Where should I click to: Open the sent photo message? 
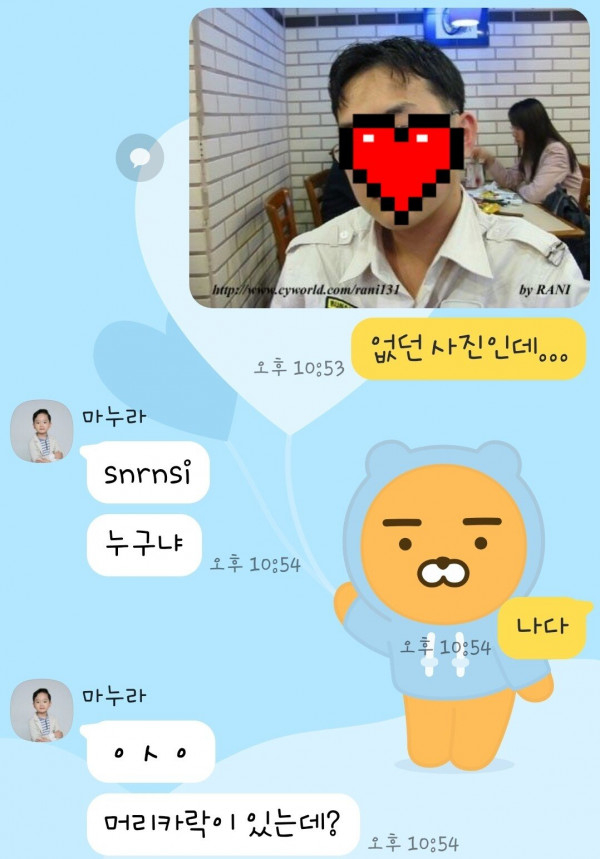[x=389, y=157]
